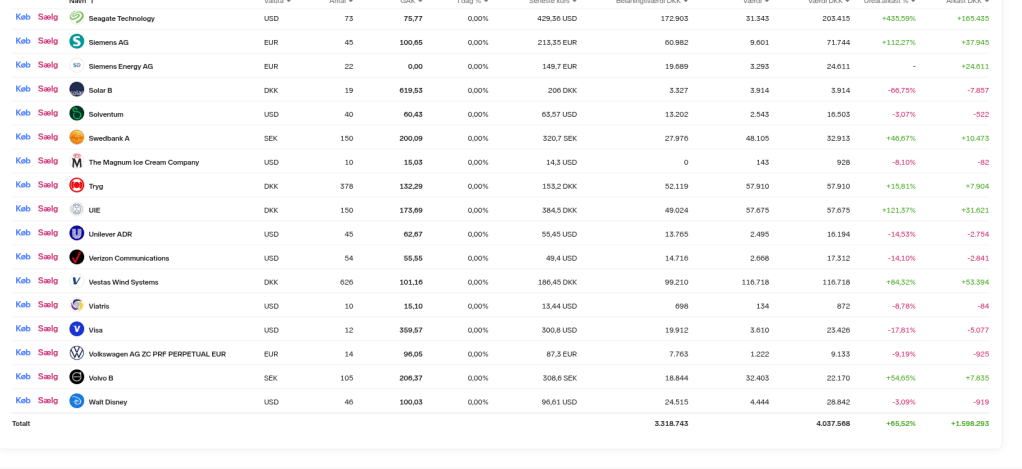Open UIE stock details

click(x=94, y=210)
